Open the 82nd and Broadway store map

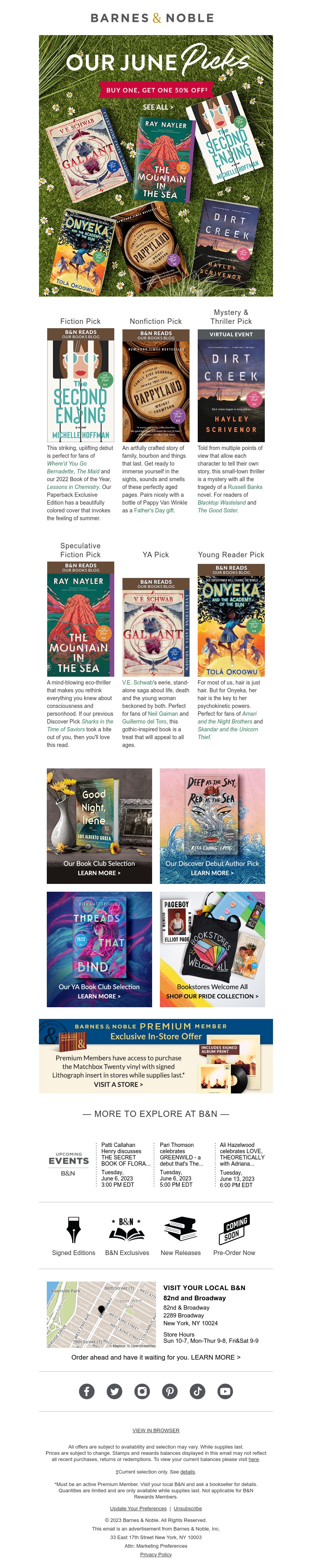[x=101, y=1317]
